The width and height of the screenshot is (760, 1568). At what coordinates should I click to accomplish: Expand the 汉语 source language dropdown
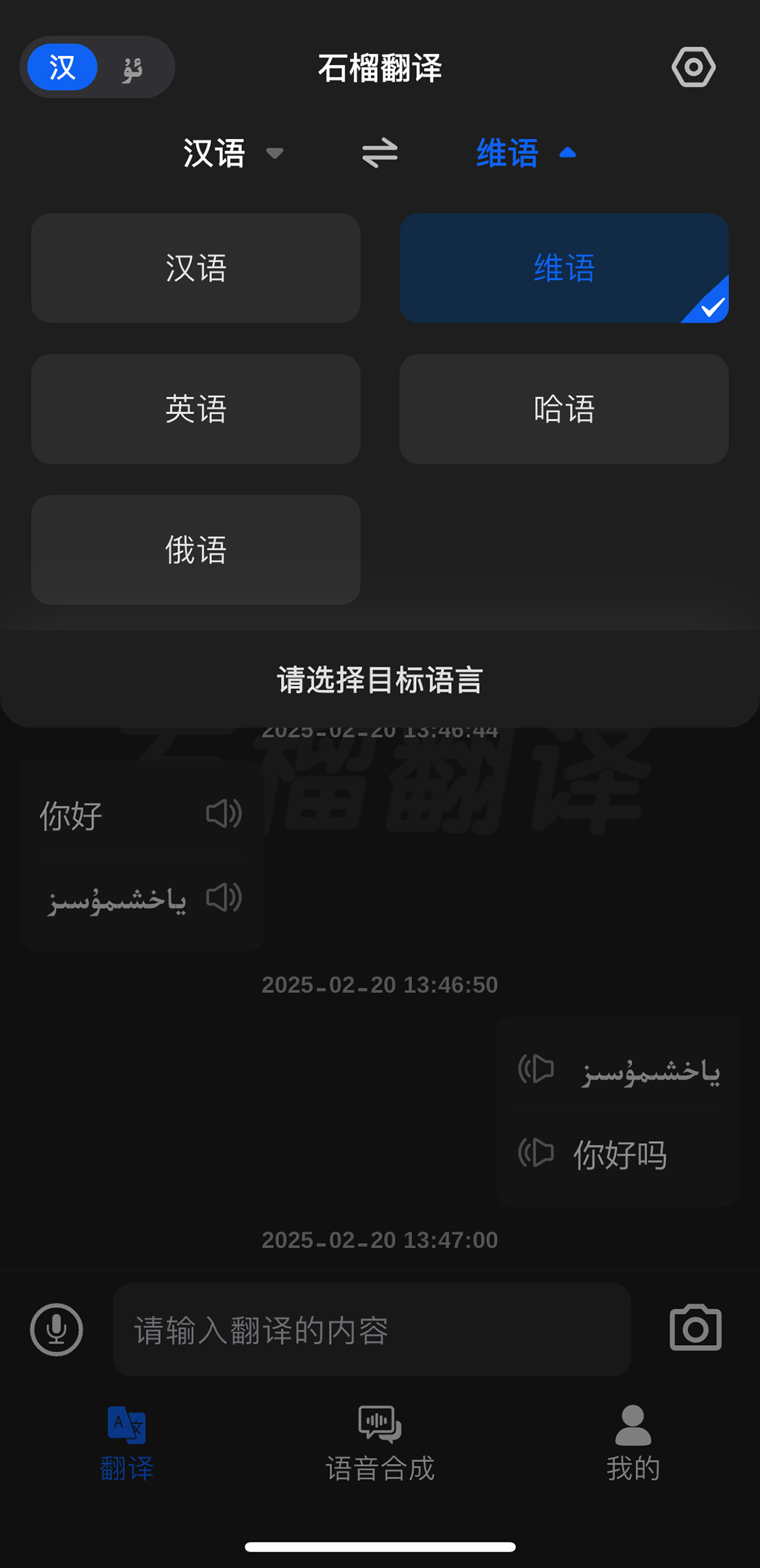(232, 153)
